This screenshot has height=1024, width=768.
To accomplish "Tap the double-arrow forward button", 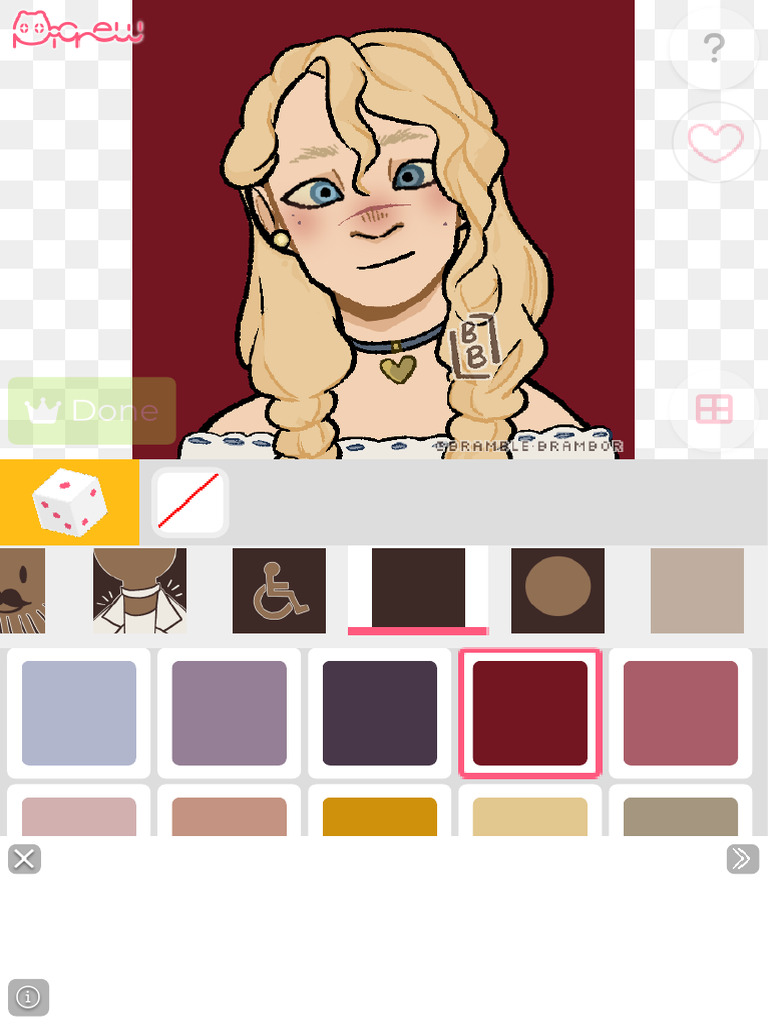I will click(743, 859).
